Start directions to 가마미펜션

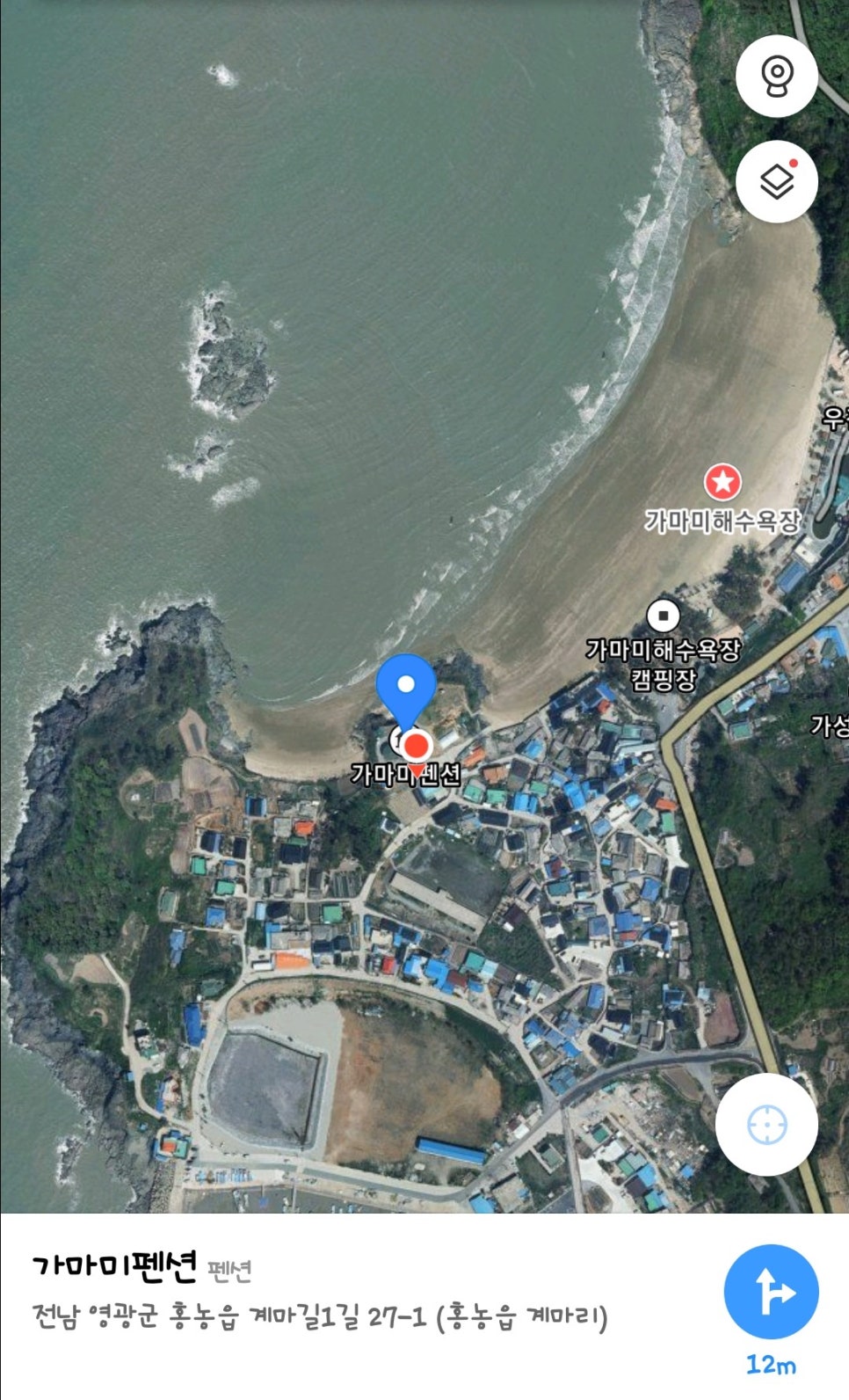click(x=771, y=1292)
